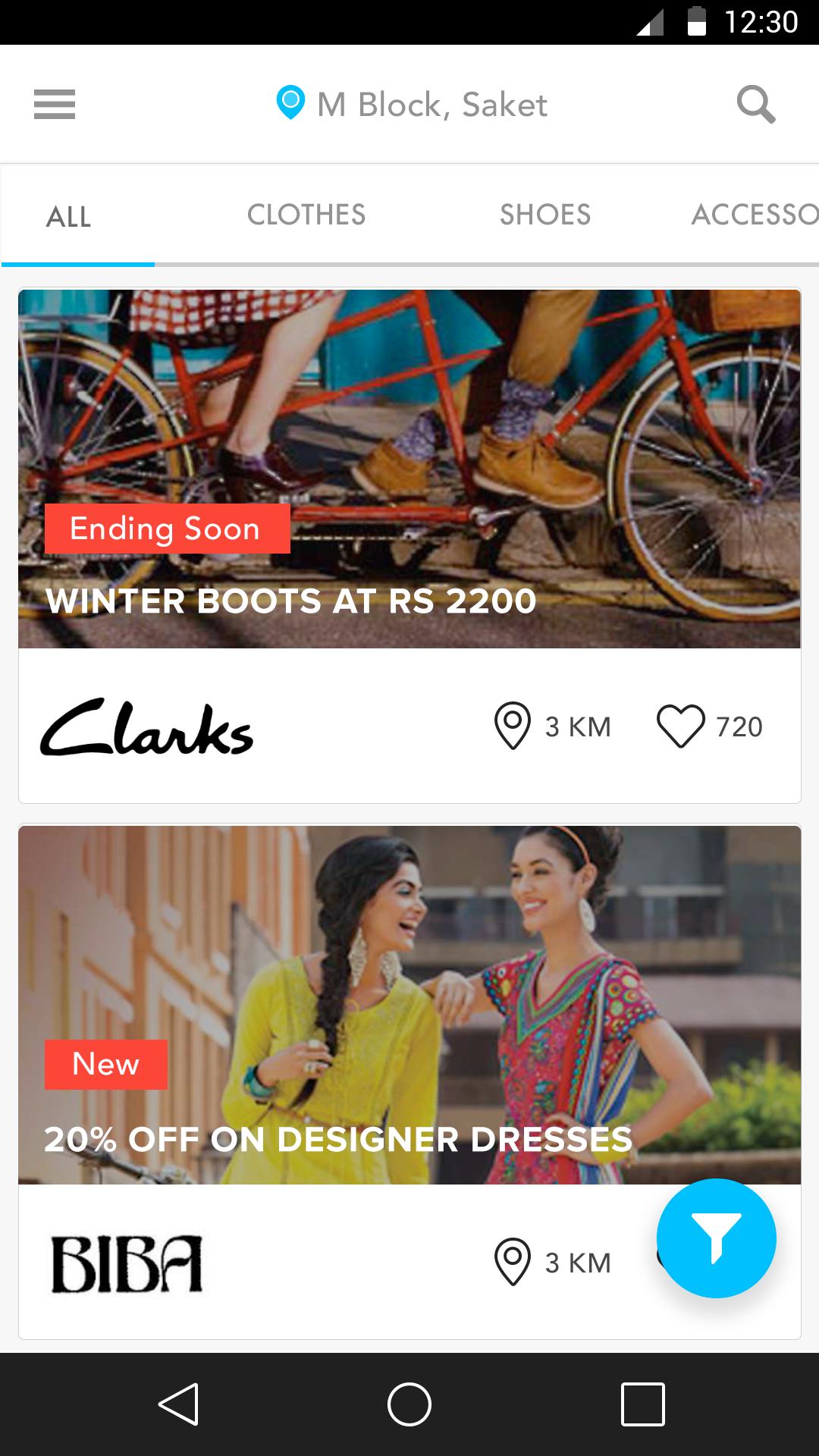Open the search icon

pos(755,105)
